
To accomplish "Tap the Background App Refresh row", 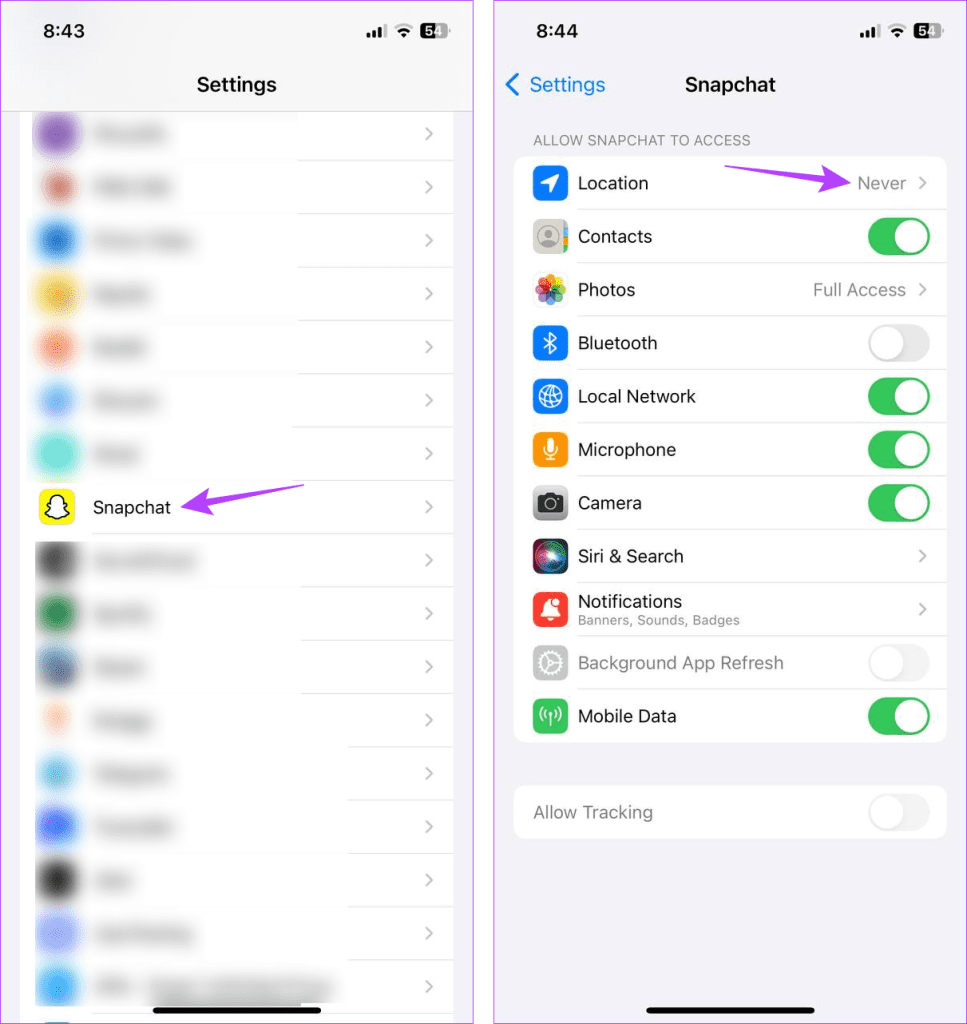I will tap(730, 663).
